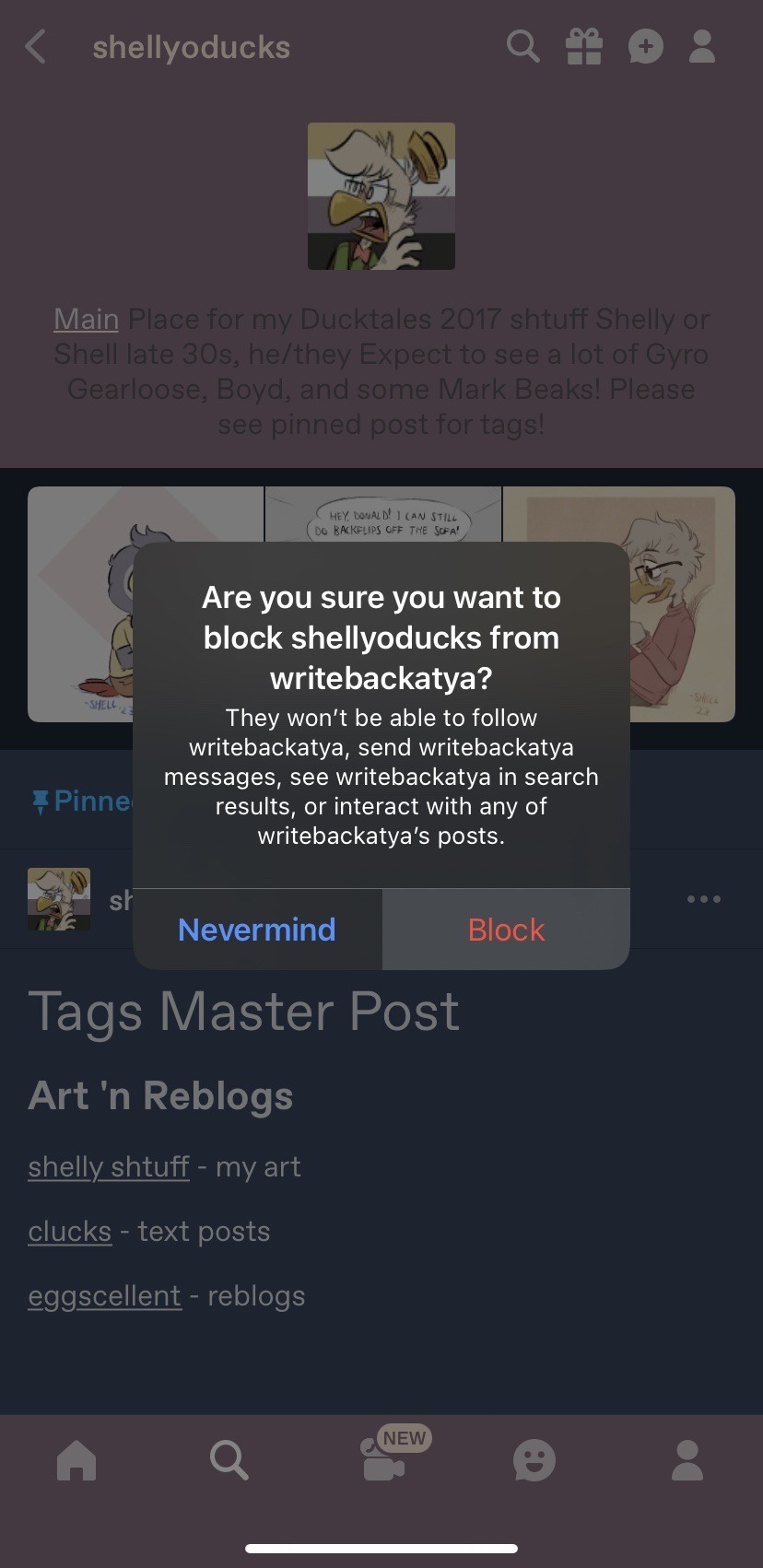The width and height of the screenshot is (763, 1568).
Task: Confirm blocking shellyoducks
Action: click(x=506, y=930)
